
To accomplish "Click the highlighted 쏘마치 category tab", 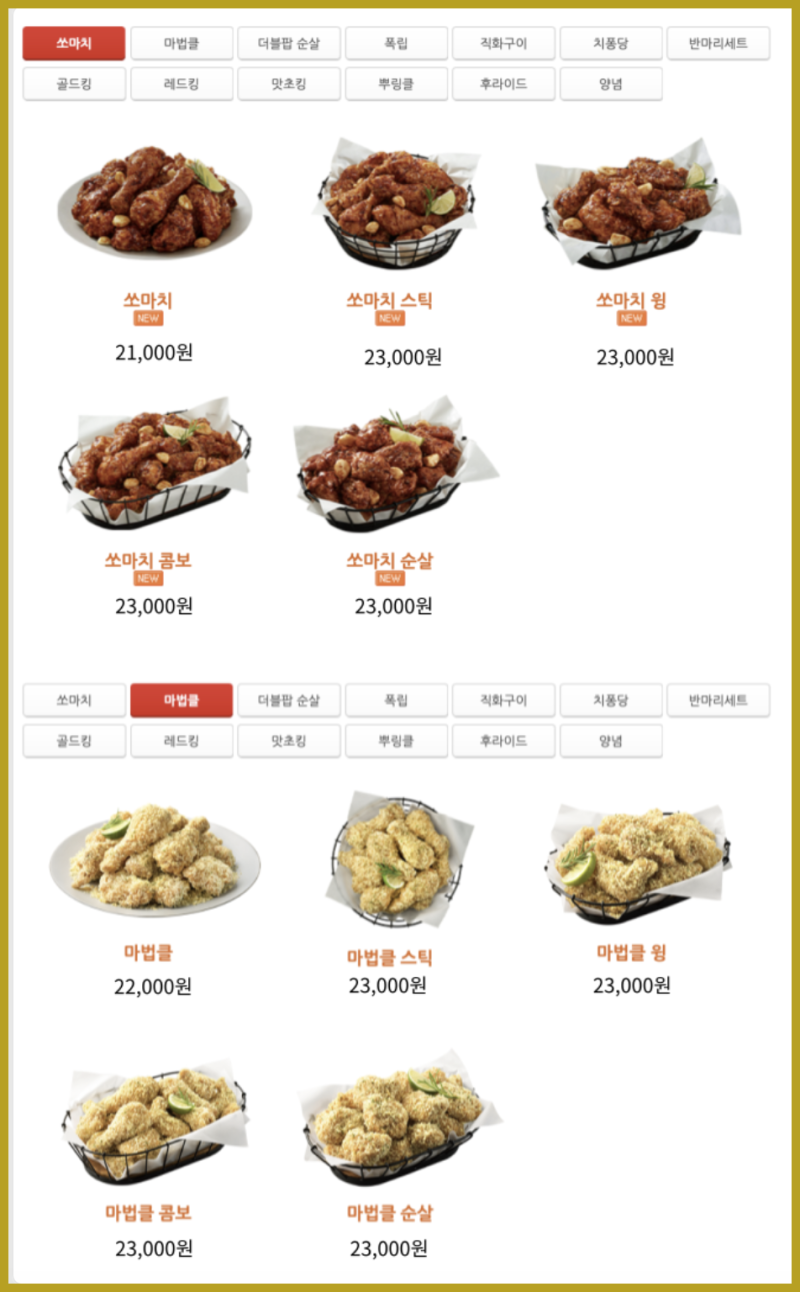I will [73, 43].
